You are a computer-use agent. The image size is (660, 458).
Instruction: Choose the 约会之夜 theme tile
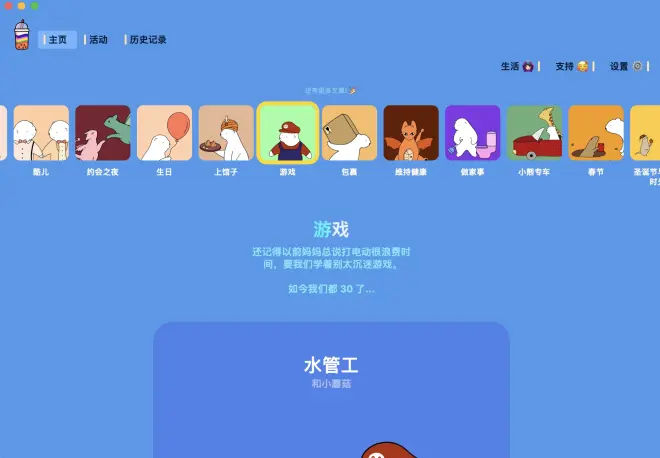pyautogui.click(x=103, y=133)
